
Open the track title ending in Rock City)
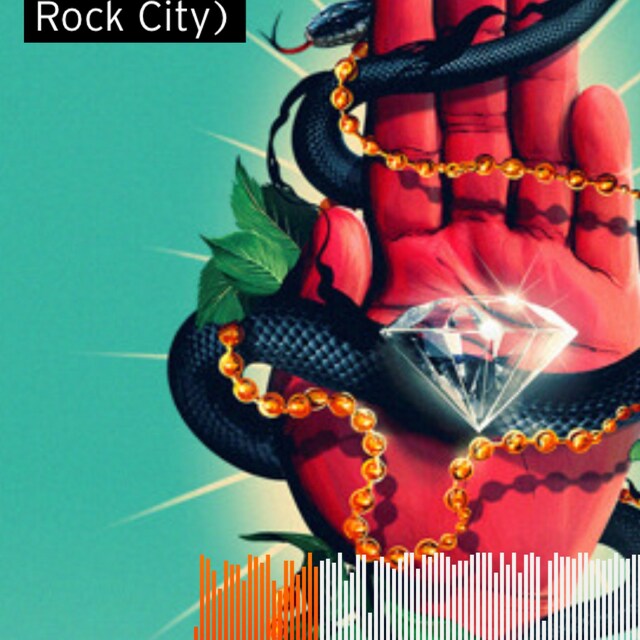134,20
